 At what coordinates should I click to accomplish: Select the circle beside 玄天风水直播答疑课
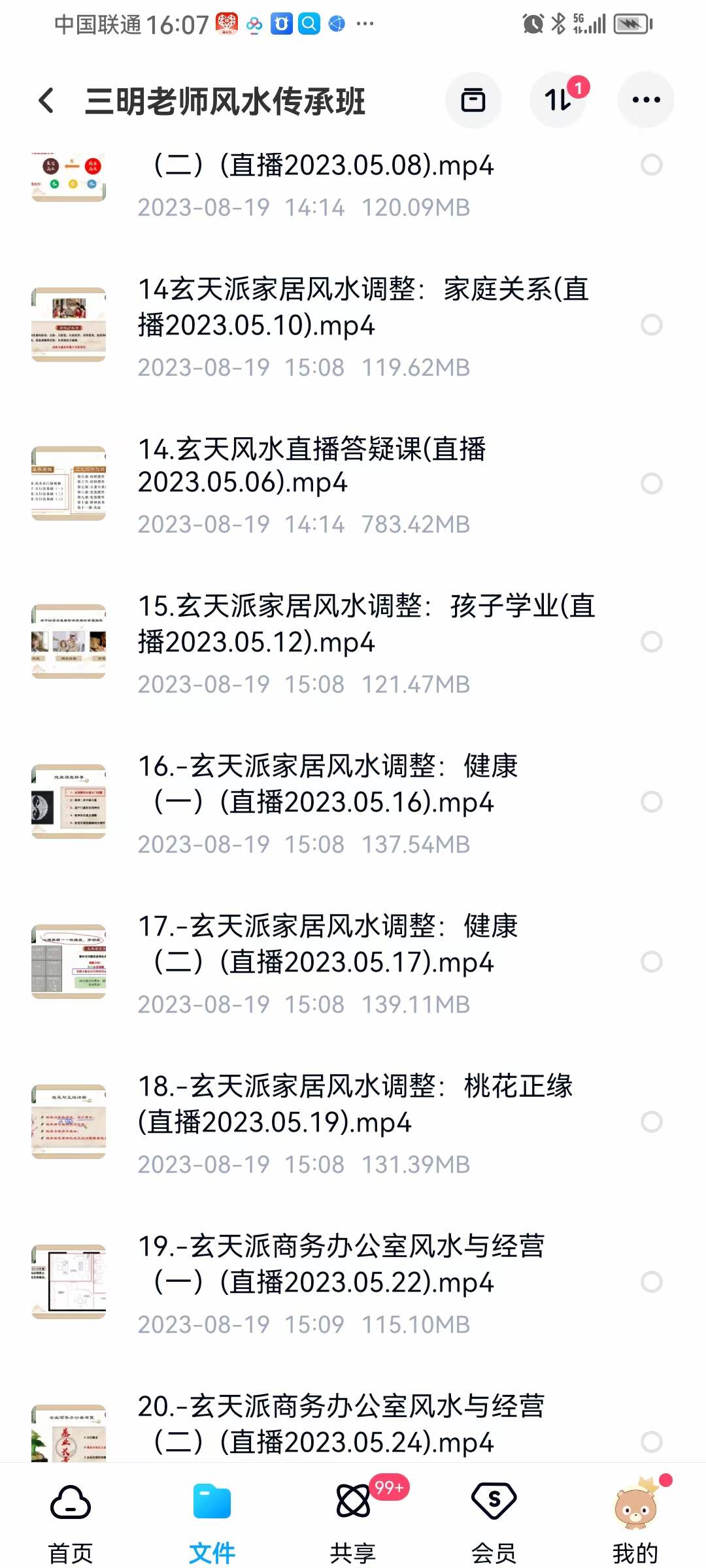pyautogui.click(x=650, y=483)
